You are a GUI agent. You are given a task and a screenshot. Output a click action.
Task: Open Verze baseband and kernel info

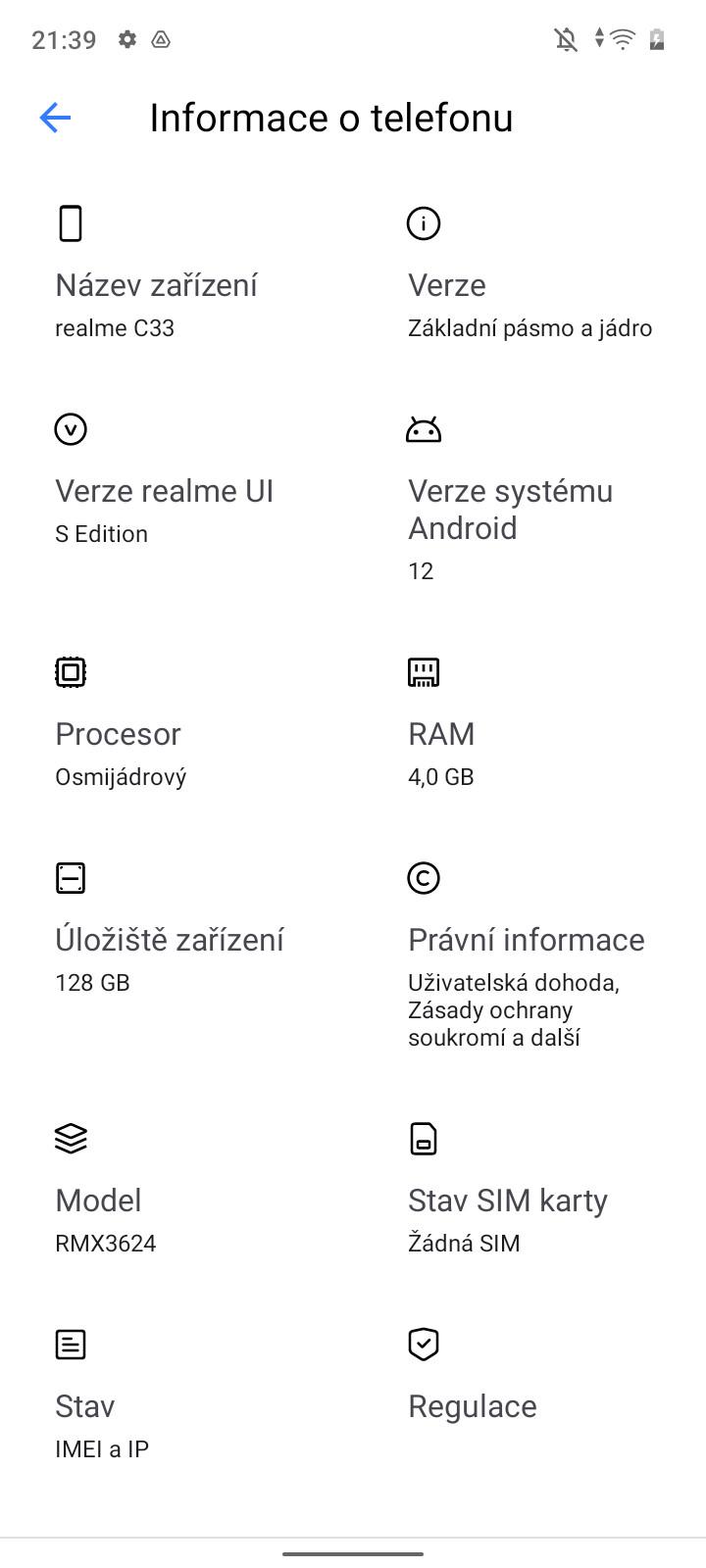tap(529, 275)
